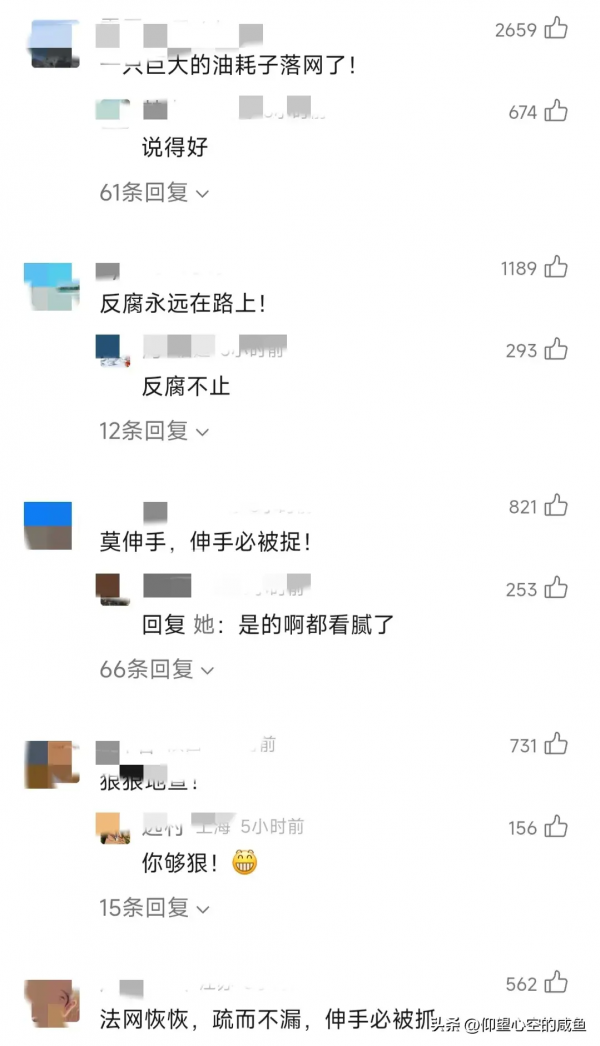The width and height of the screenshot is (600, 1046).
Task: Expand the 66条回复 thread
Action: pos(154,669)
